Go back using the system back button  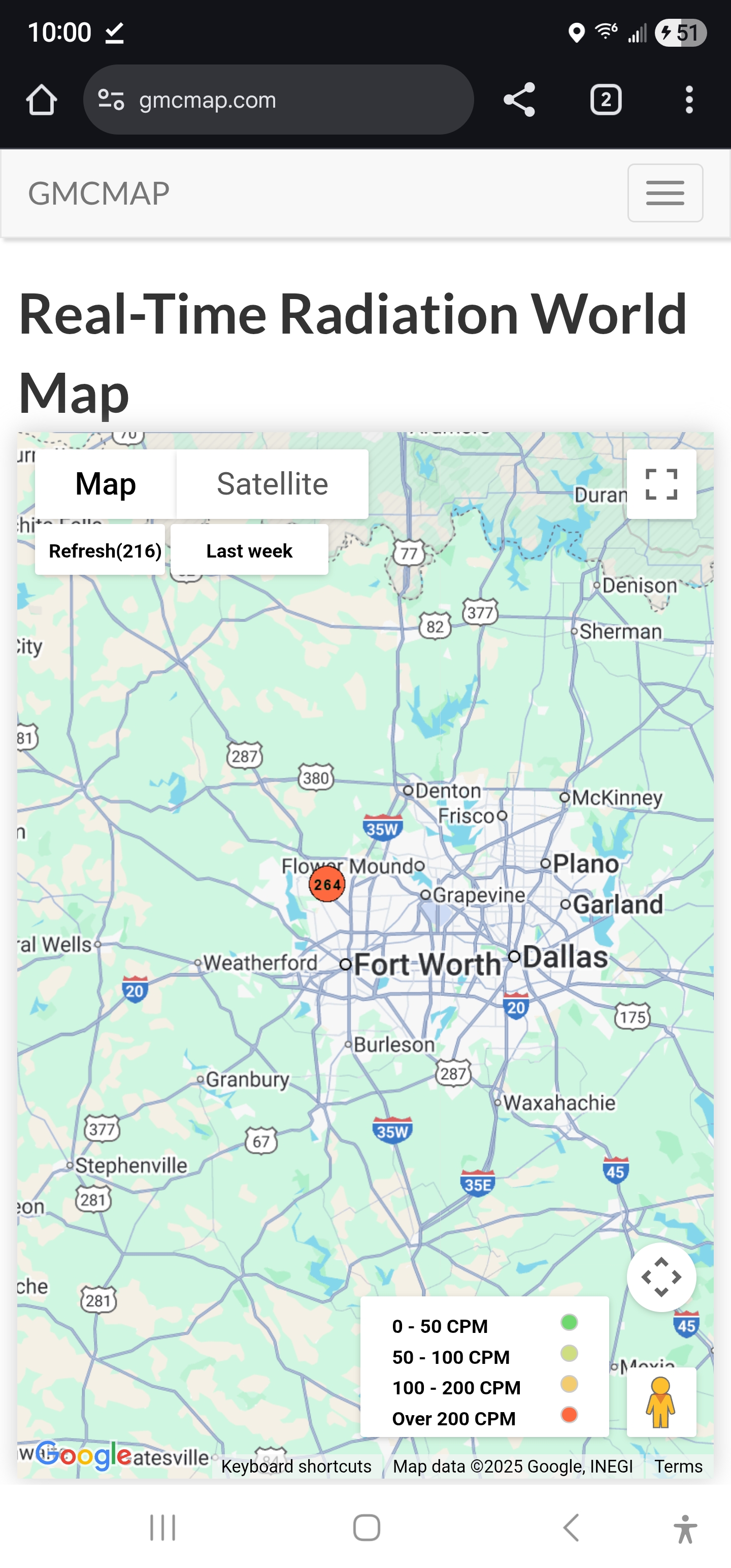[x=570, y=1528]
